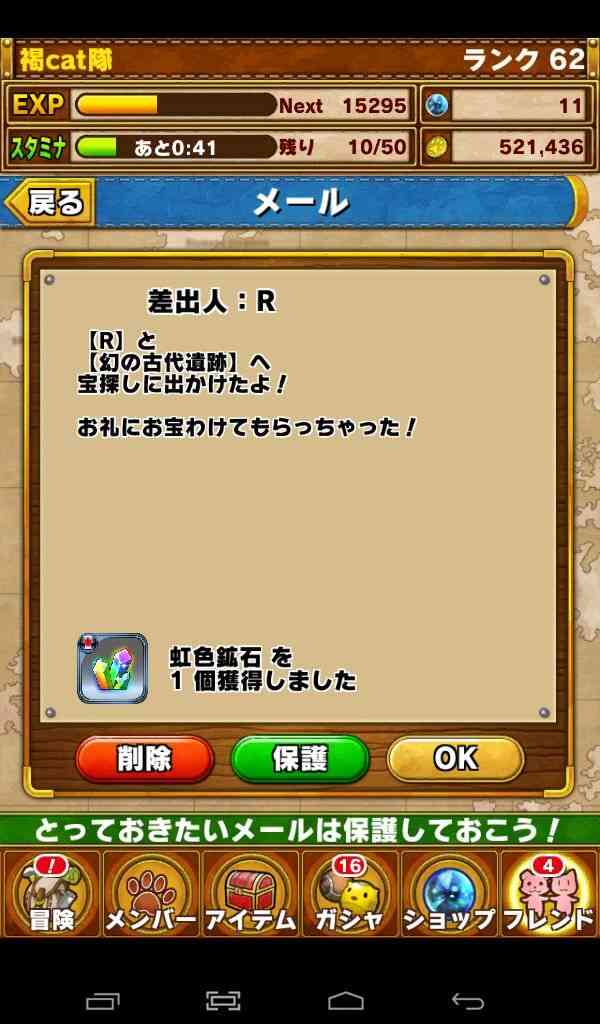This screenshot has height=1024, width=600.
Task: Confirm with the OK button
Action: pos(456,759)
